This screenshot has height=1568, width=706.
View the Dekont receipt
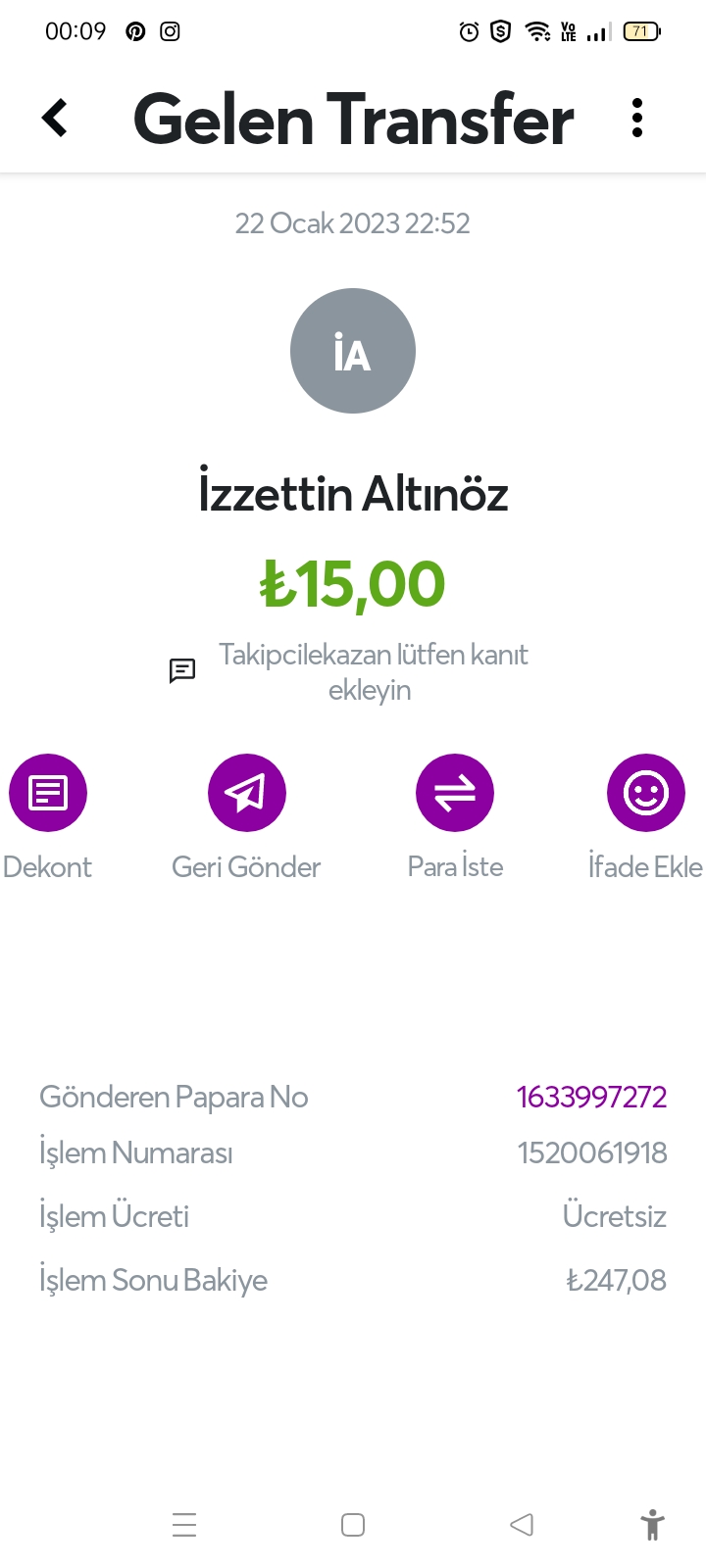pos(48,793)
